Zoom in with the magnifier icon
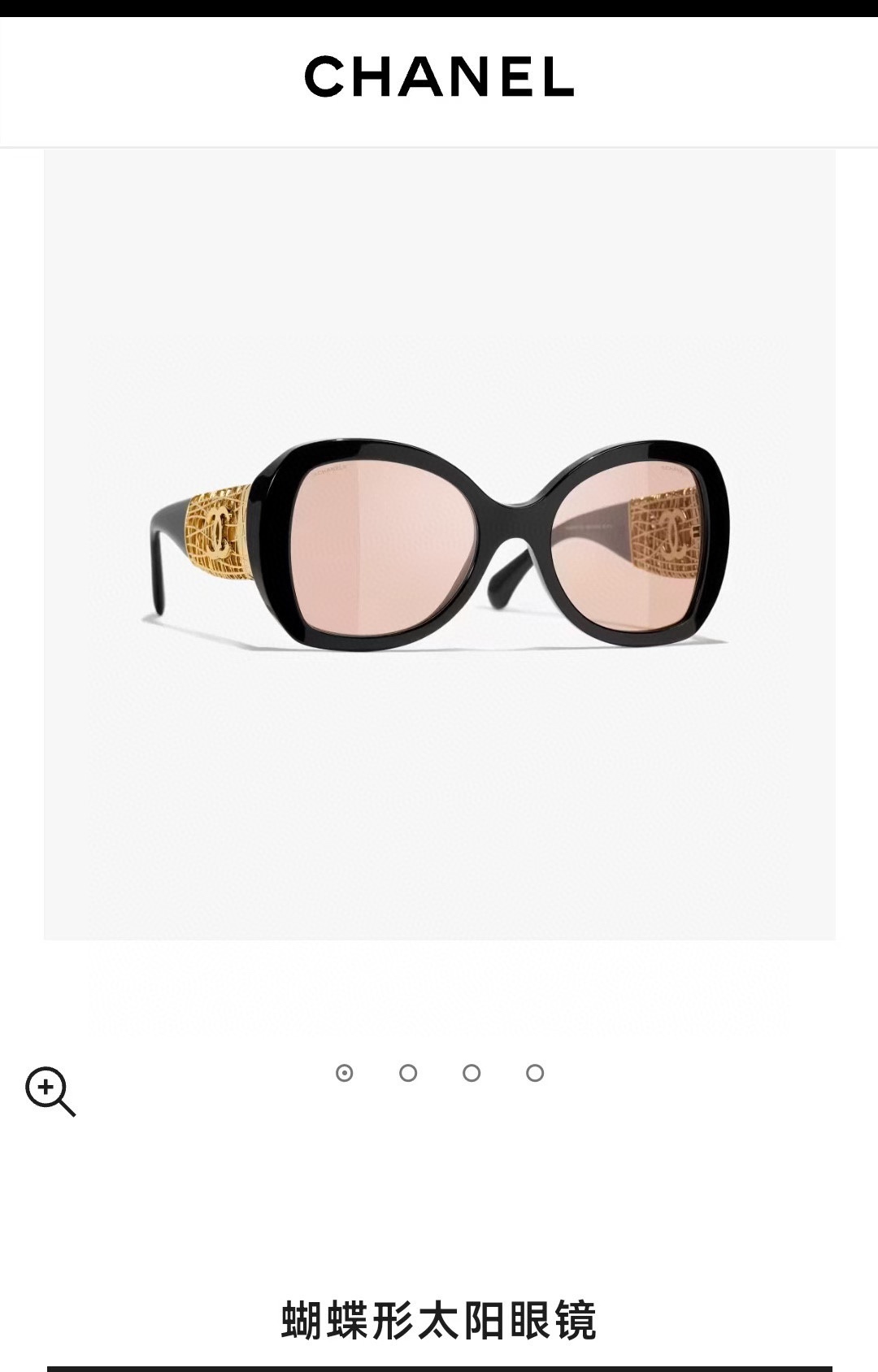This screenshot has height=1372, width=878. click(50, 1092)
